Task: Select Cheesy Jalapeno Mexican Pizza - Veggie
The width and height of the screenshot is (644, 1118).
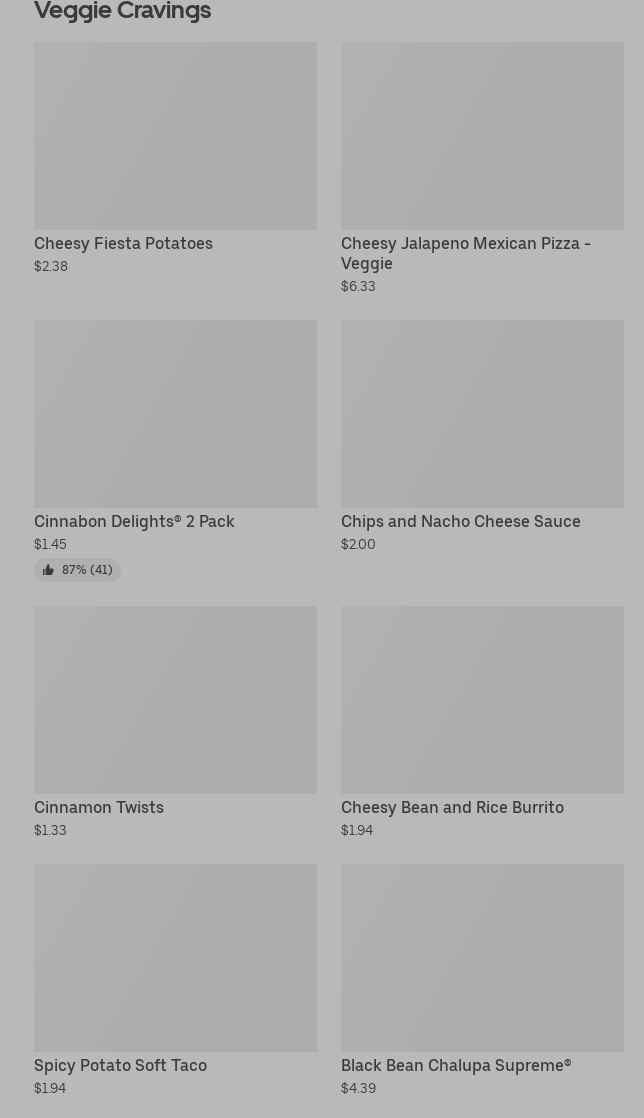Action: [482, 168]
